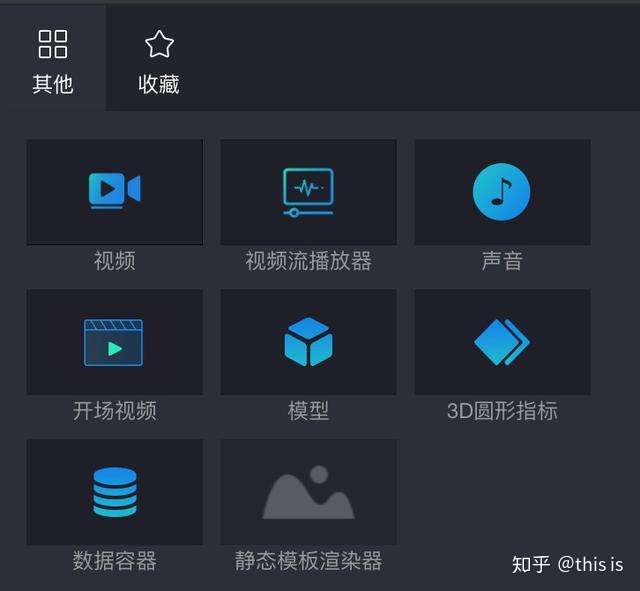Select the 开场视频 component tile
This screenshot has height=591, width=640.
(114, 342)
